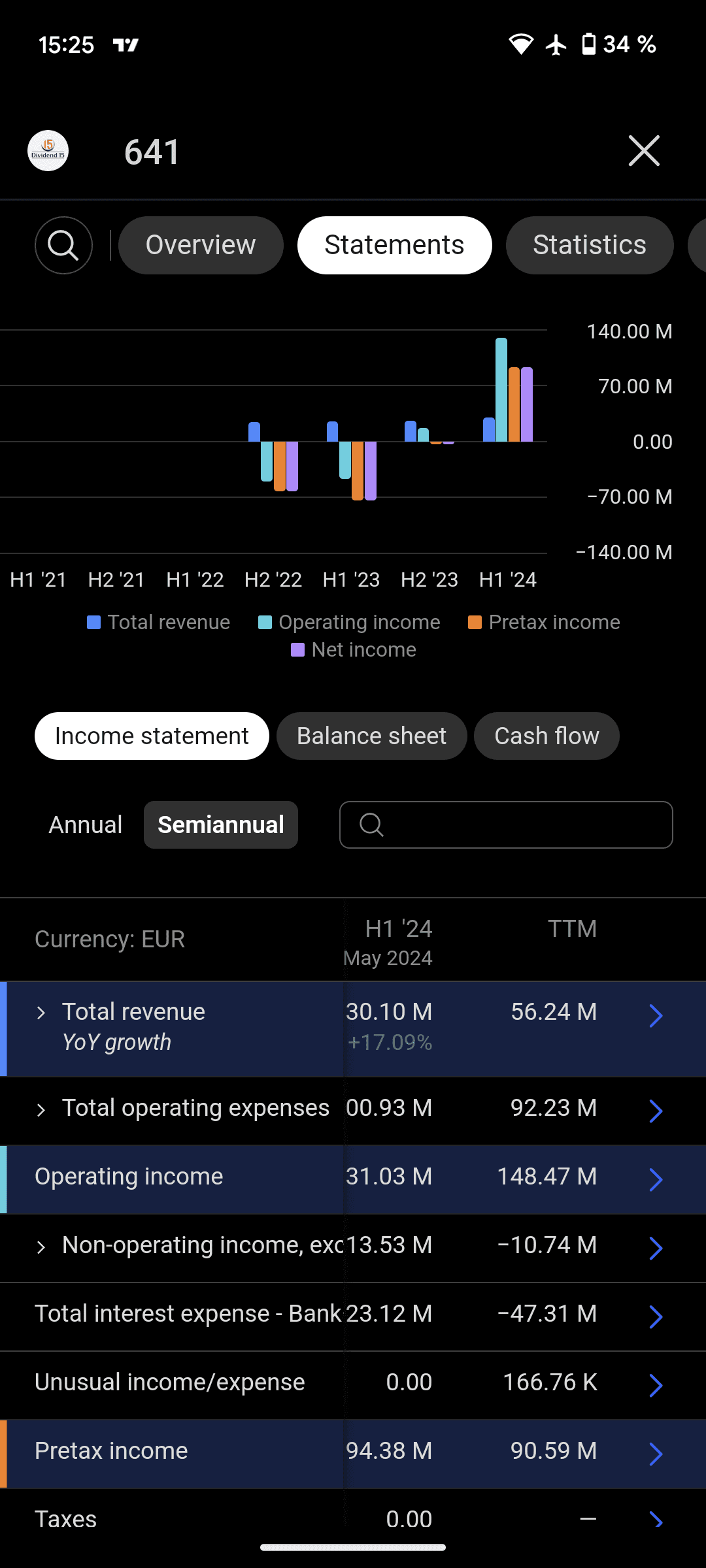Tap the arrow on Total interest expense row
The image size is (706, 1568).
[x=656, y=1316]
